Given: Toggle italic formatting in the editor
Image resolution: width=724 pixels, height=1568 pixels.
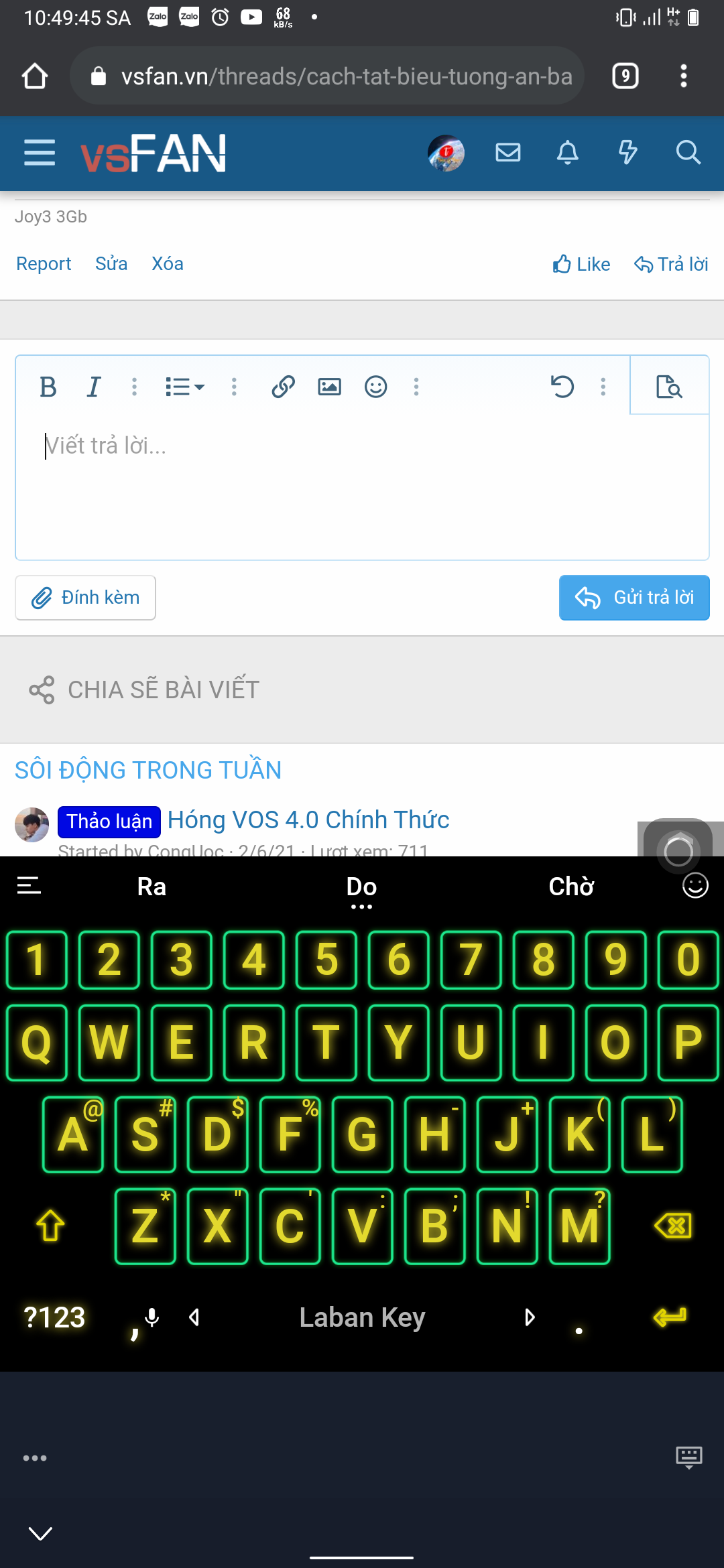Looking at the screenshot, I should coord(93,387).
